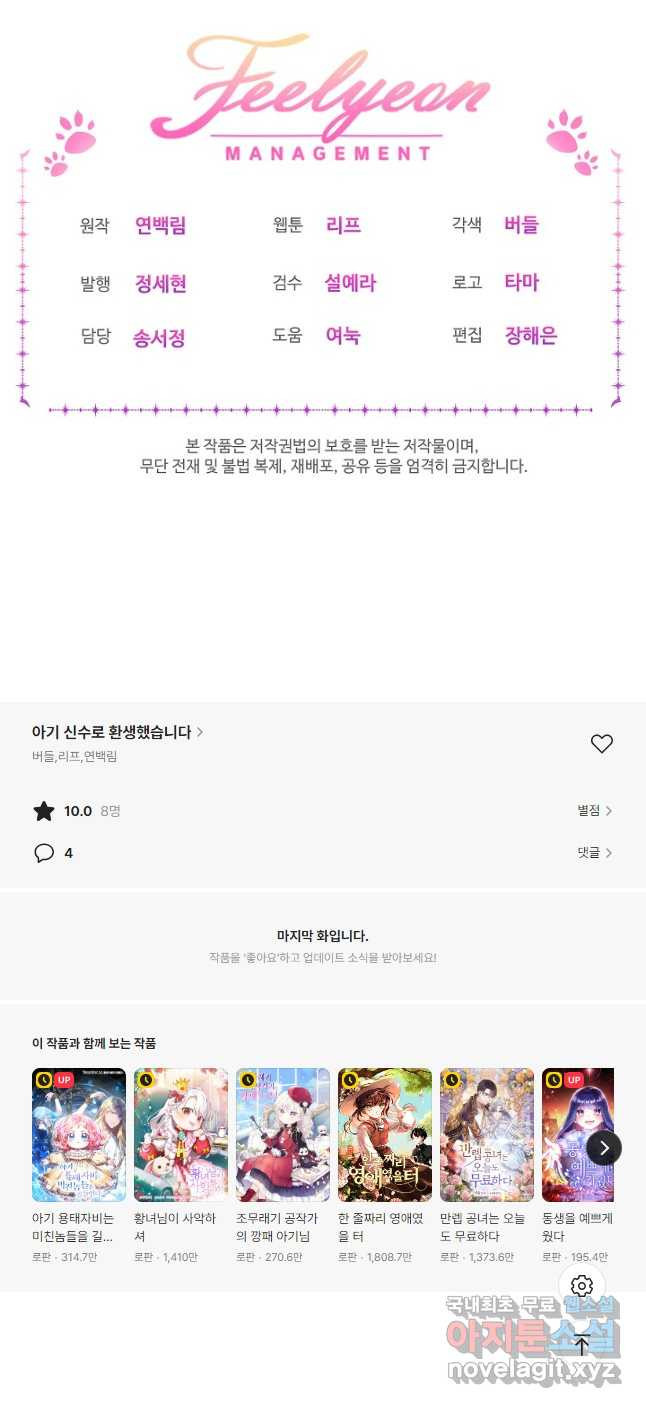The width and height of the screenshot is (646, 1408).
Task: Open 아기 용태자비는 미친놈들을 길… thumbnail
Action: pos(79,1135)
